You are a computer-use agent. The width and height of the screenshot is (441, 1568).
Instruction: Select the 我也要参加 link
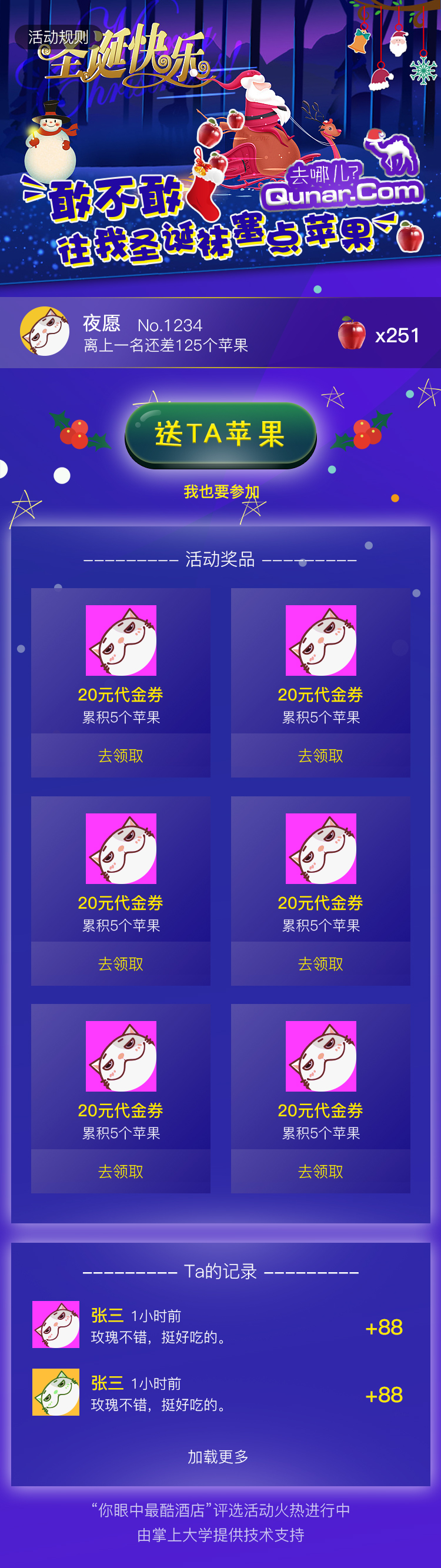click(222, 491)
